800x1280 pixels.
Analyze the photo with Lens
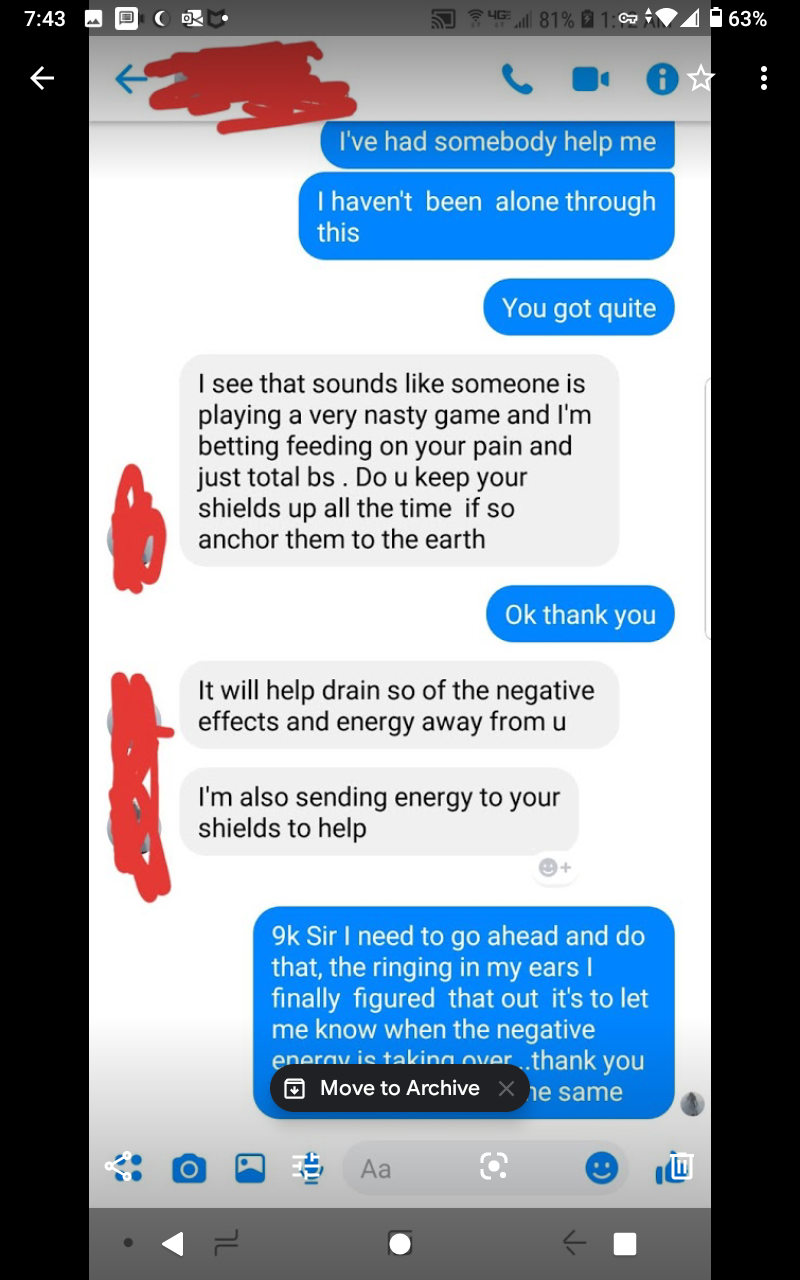coord(493,1167)
